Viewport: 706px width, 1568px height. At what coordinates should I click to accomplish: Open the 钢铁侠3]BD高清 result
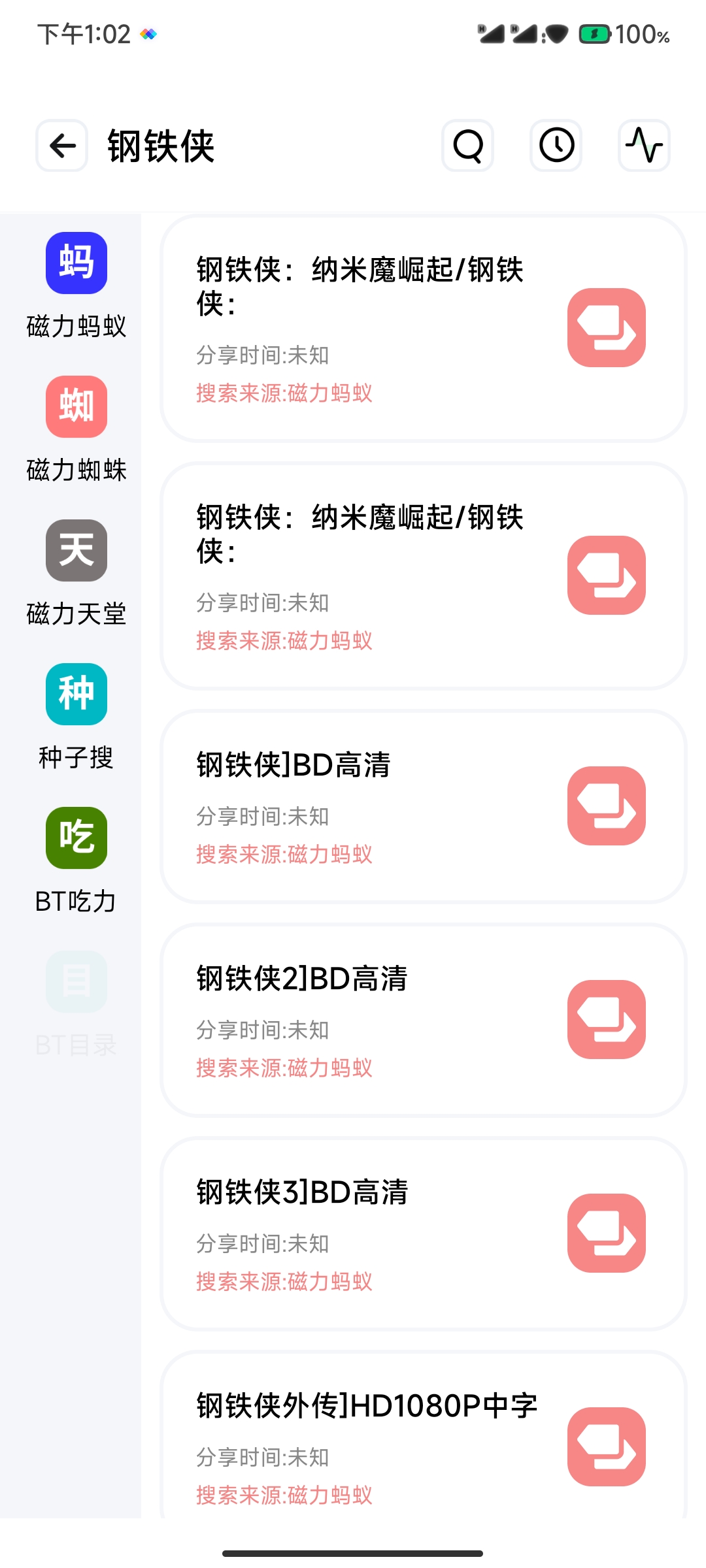[360, 1233]
